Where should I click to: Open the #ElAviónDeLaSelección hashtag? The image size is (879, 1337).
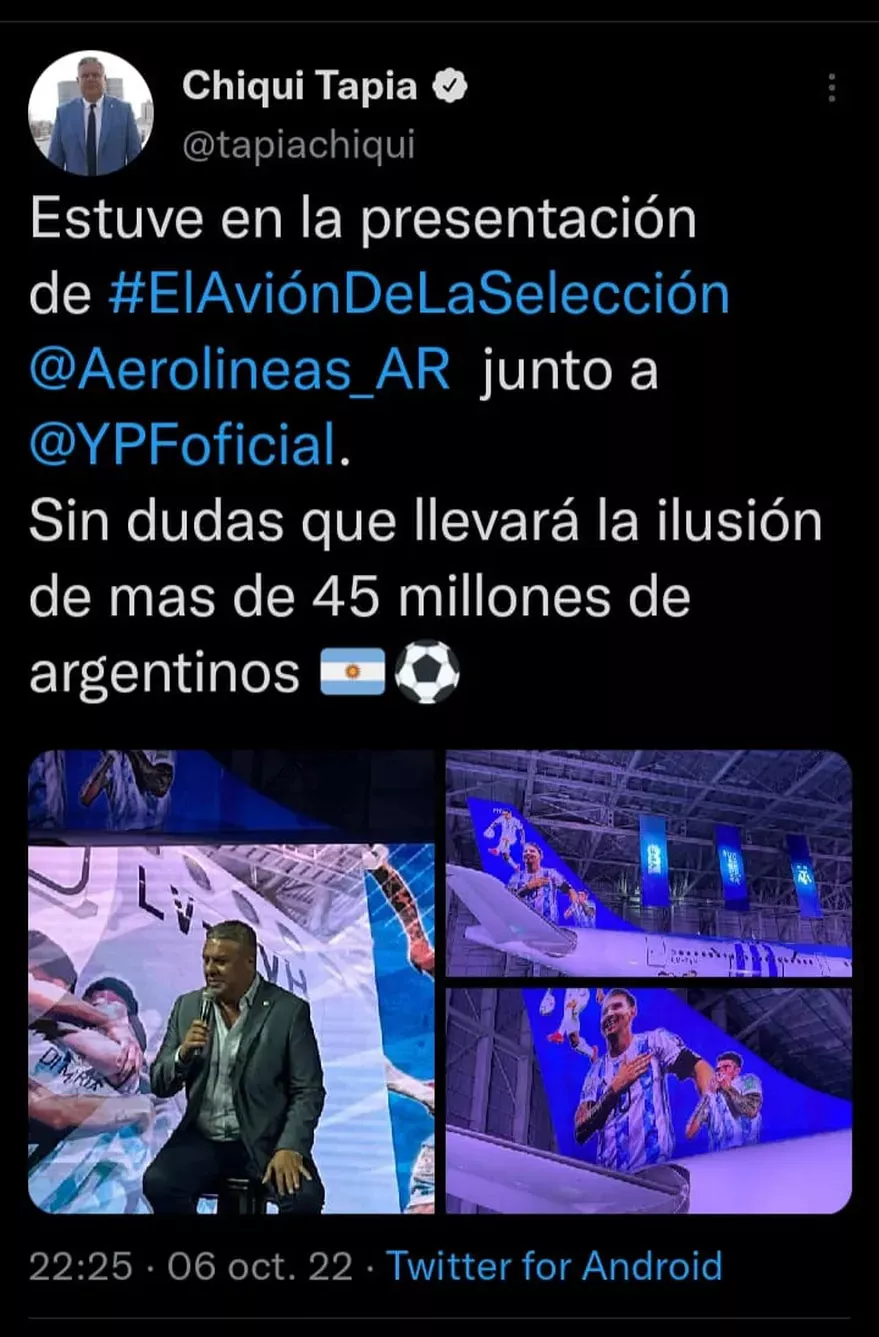(418, 297)
